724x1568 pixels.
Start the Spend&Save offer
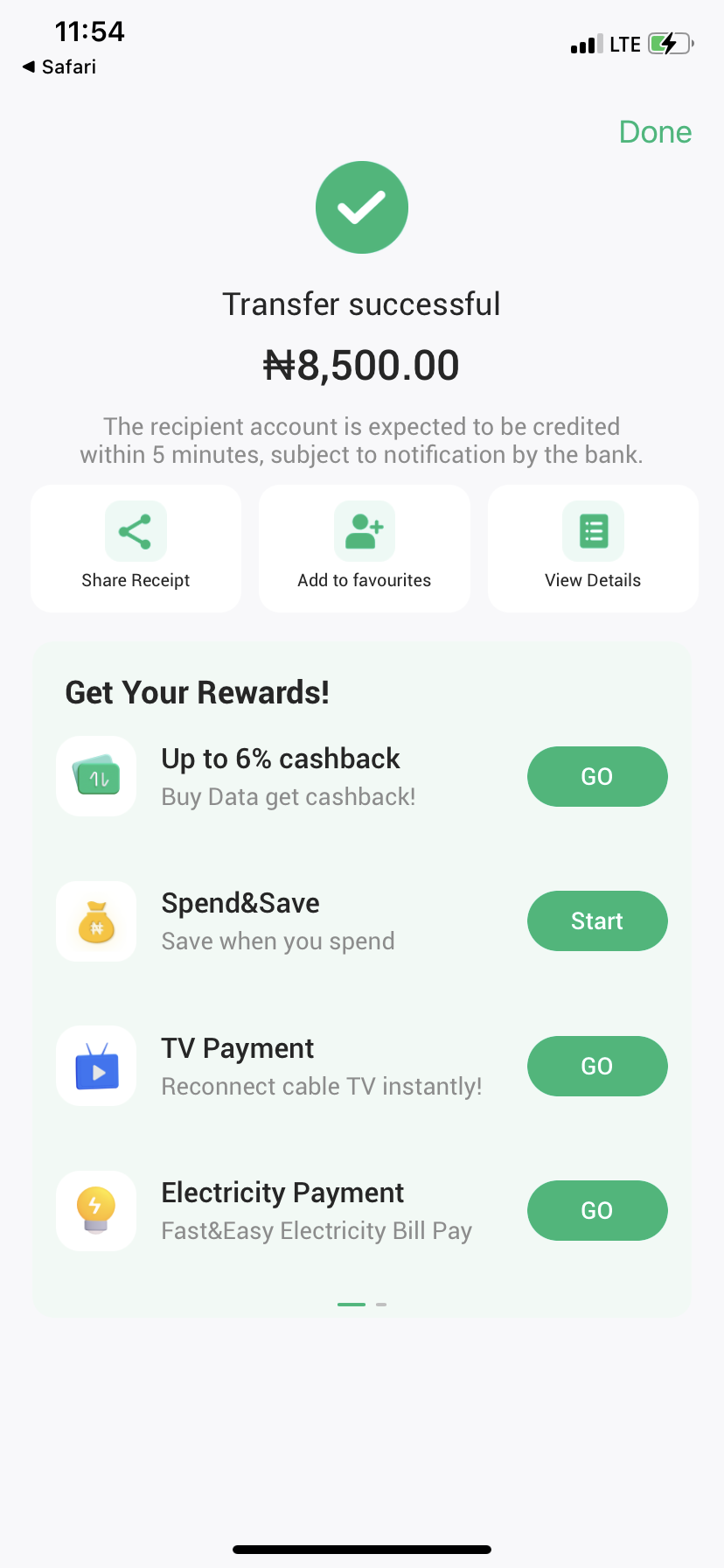tap(597, 920)
